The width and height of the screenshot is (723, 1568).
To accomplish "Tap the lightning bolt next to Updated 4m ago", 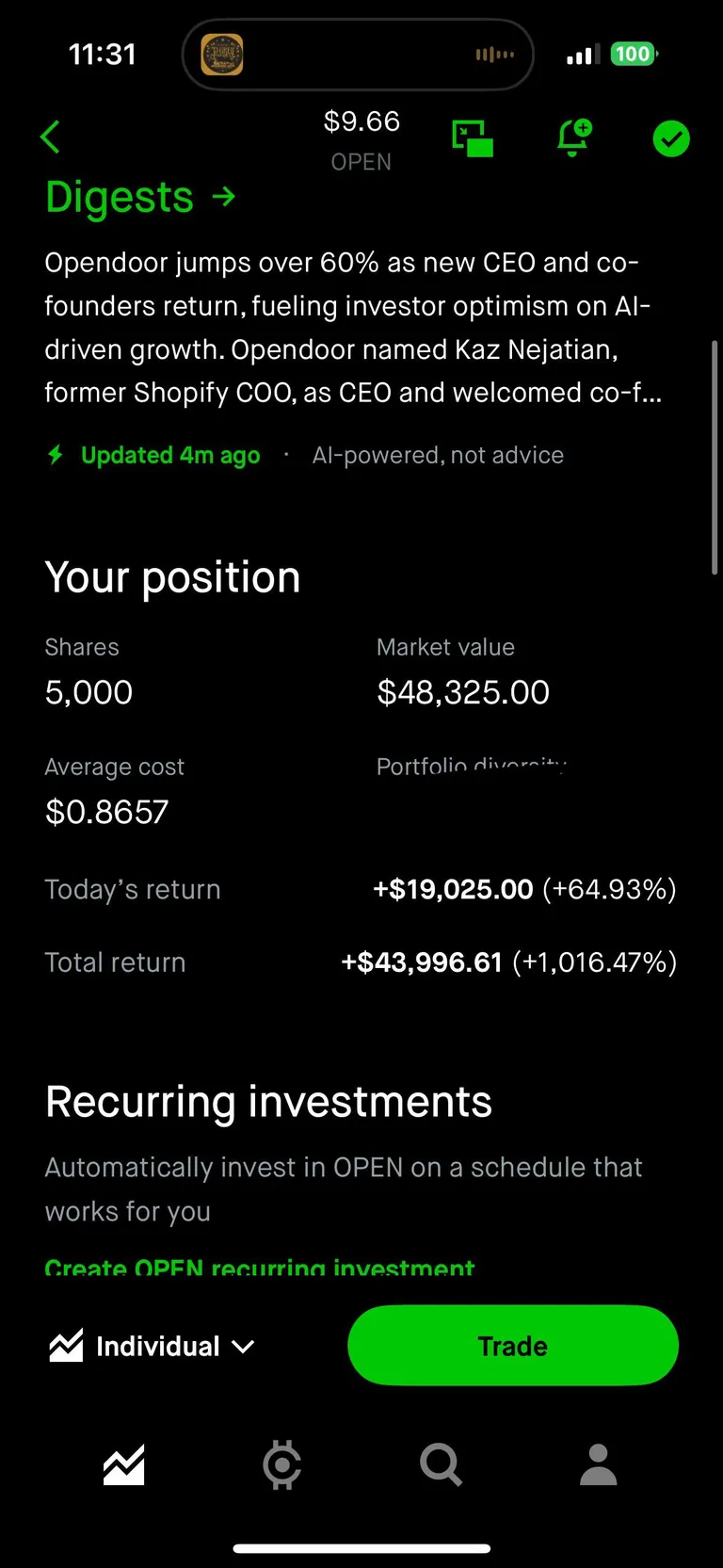I will (55, 455).
